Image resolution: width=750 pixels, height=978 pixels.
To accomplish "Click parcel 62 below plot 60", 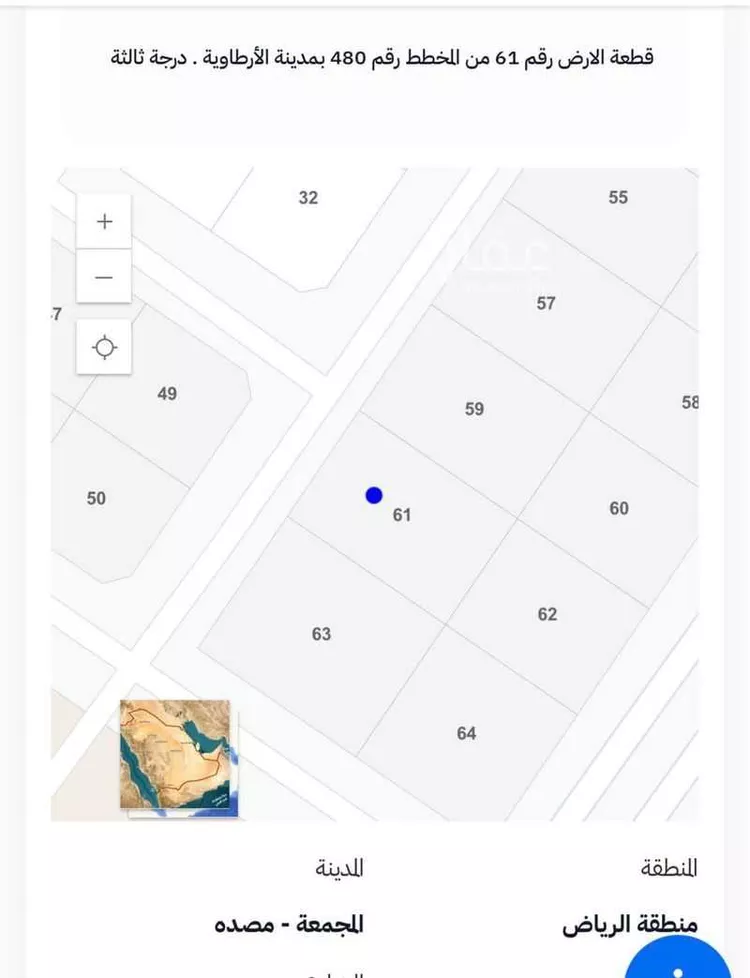I will (x=547, y=614).
